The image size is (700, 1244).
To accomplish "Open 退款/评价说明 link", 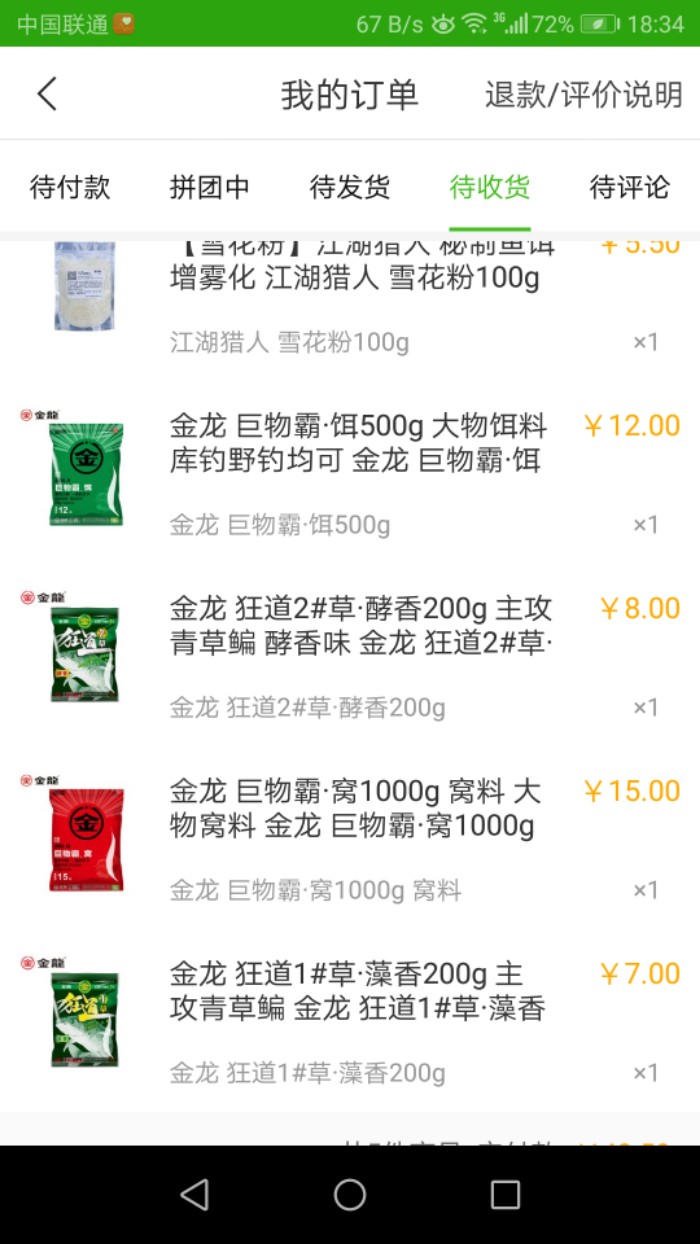I will (583, 95).
